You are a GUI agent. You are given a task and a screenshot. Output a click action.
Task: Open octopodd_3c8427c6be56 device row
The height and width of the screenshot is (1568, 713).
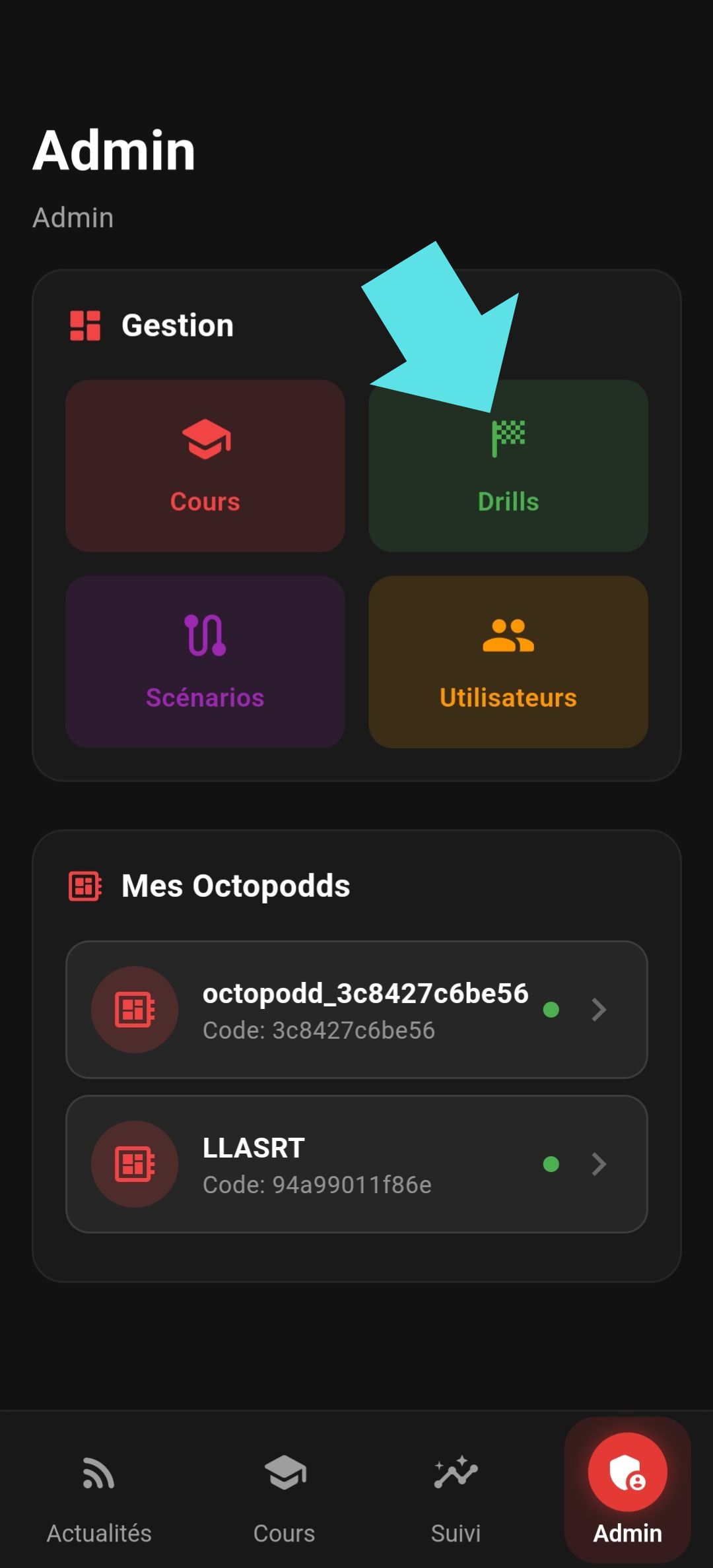356,1010
